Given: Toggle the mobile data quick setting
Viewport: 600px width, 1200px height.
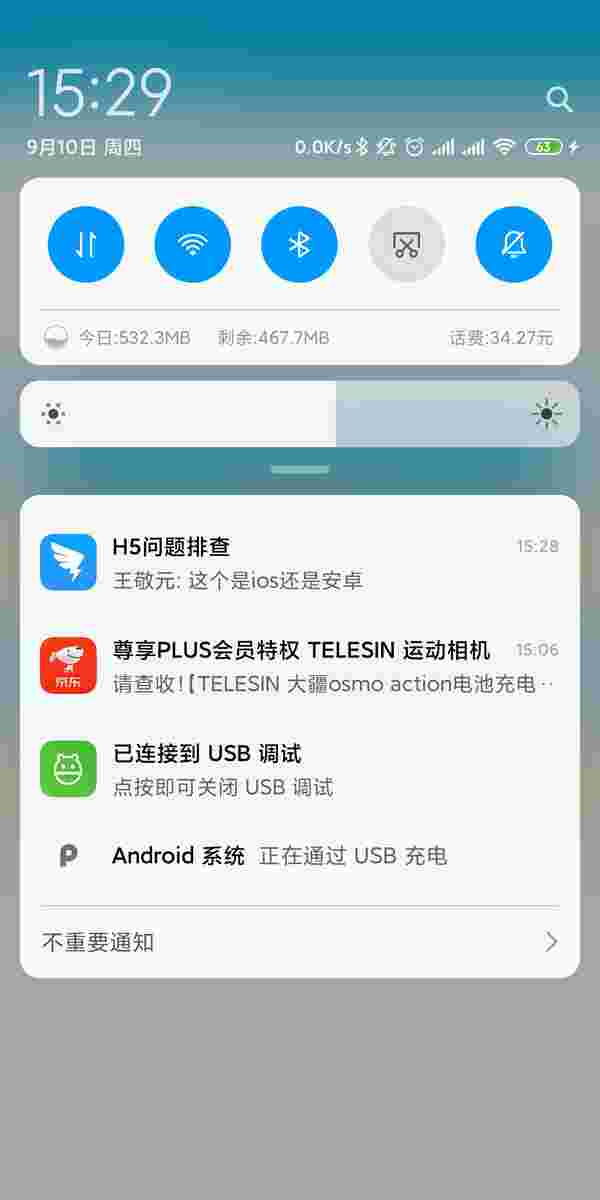Looking at the screenshot, I should click(x=86, y=245).
